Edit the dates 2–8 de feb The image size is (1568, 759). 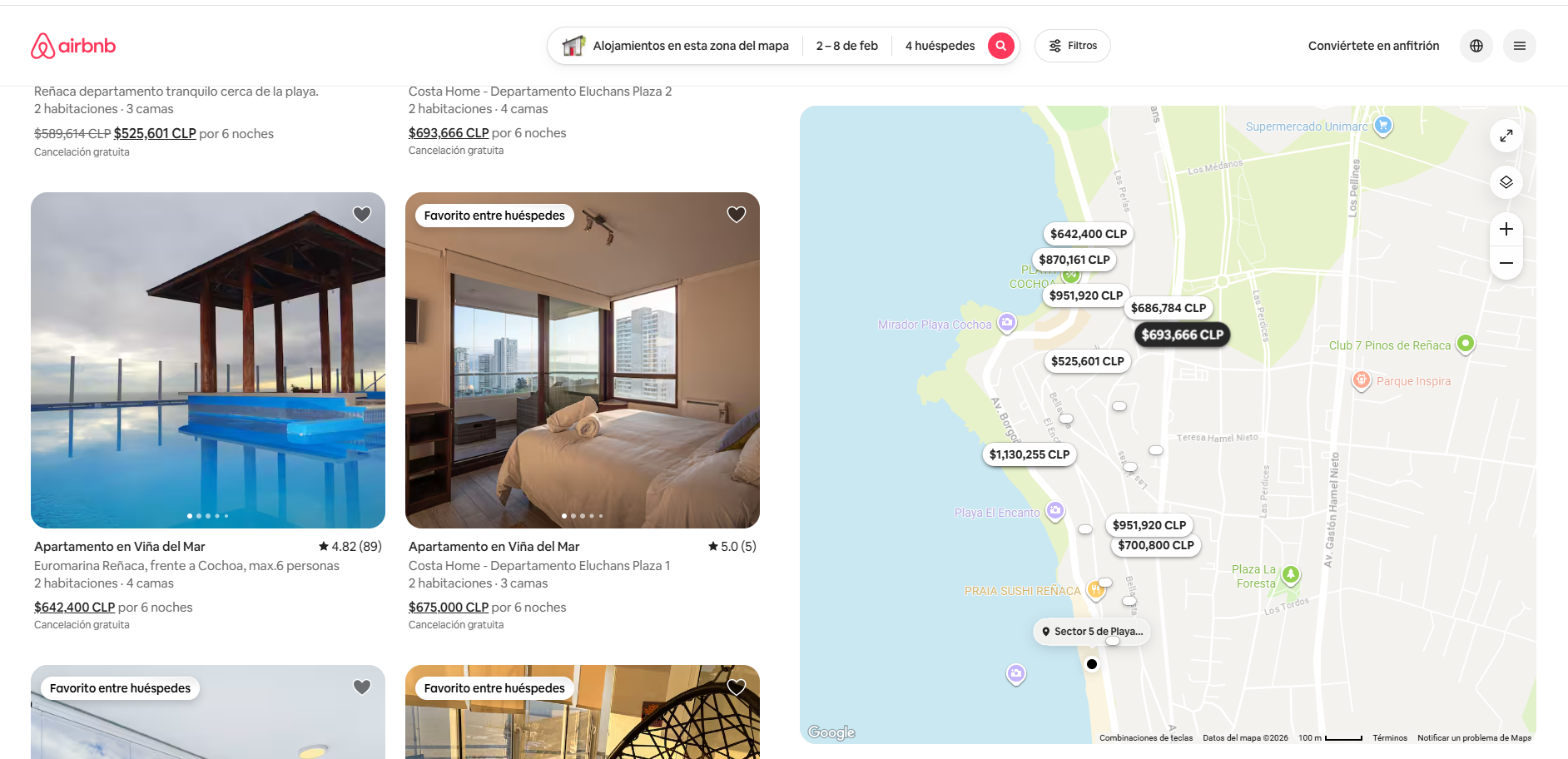(846, 46)
